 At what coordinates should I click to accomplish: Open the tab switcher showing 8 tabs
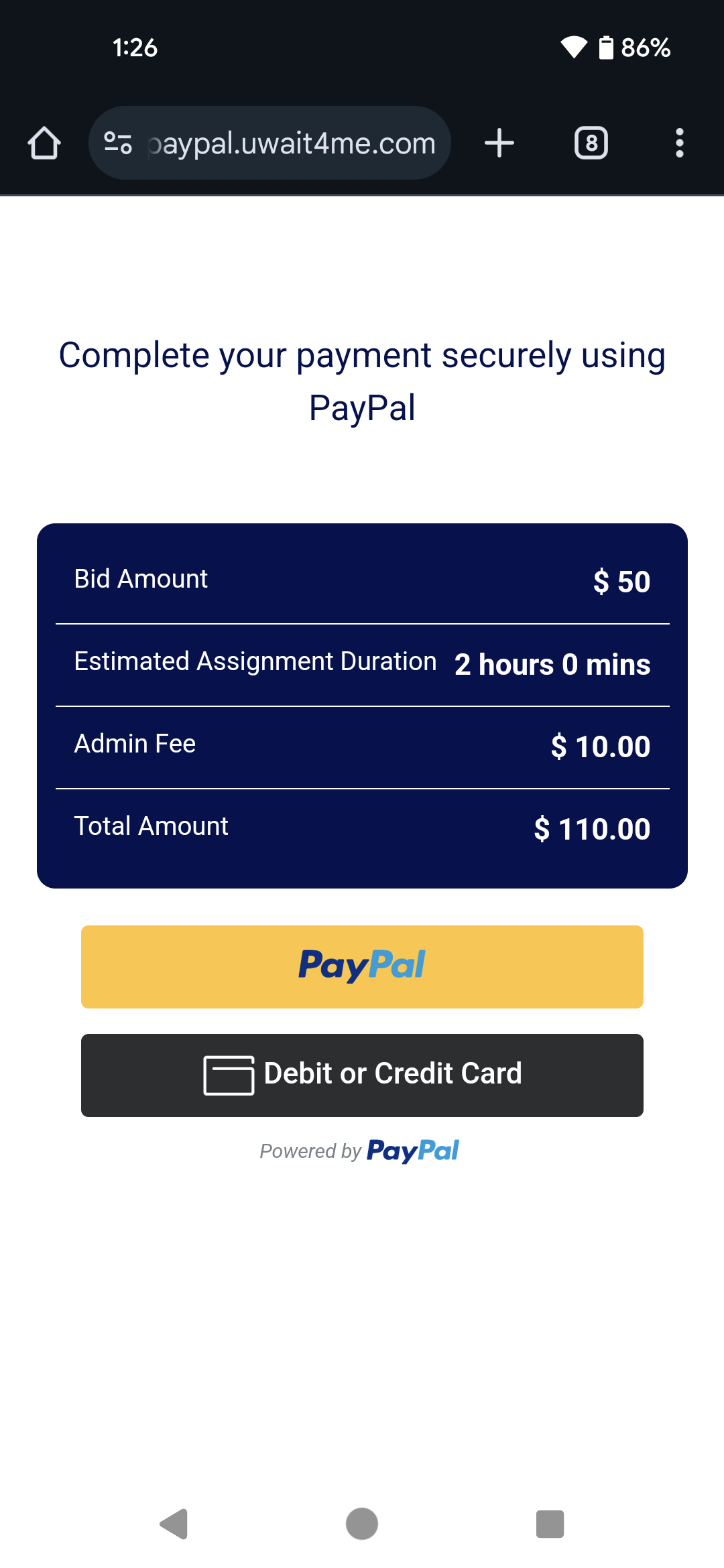(x=591, y=143)
